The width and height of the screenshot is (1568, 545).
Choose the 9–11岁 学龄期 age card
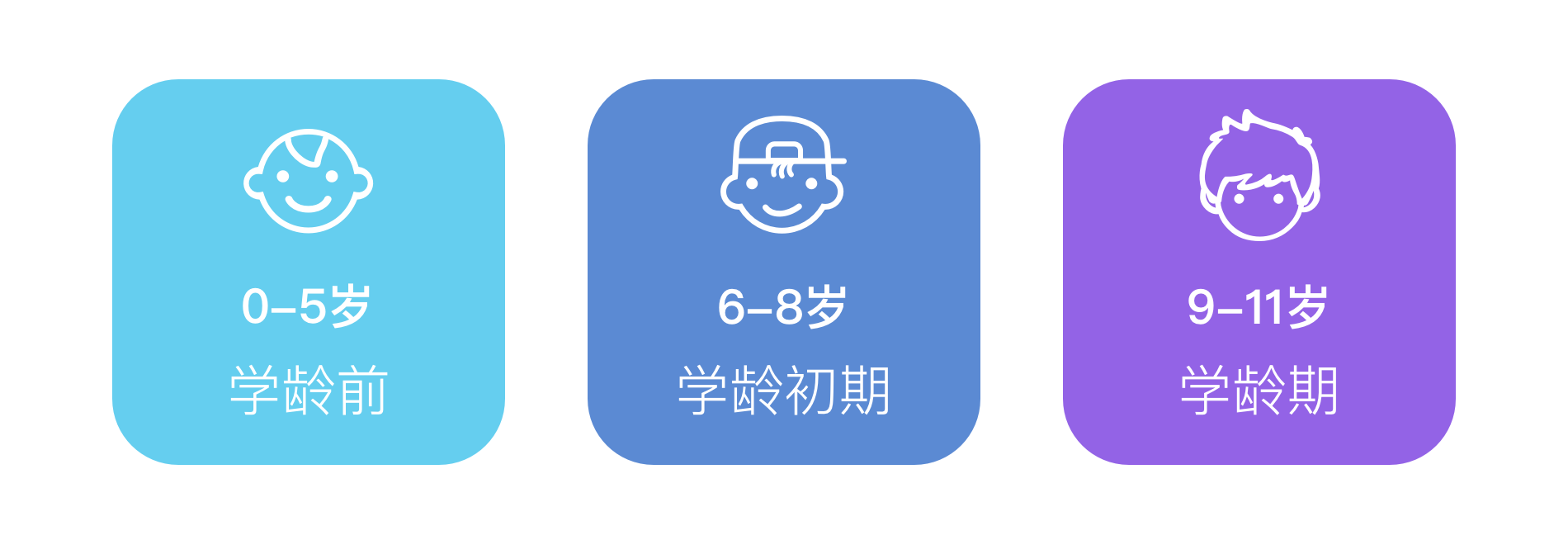coord(1259,272)
